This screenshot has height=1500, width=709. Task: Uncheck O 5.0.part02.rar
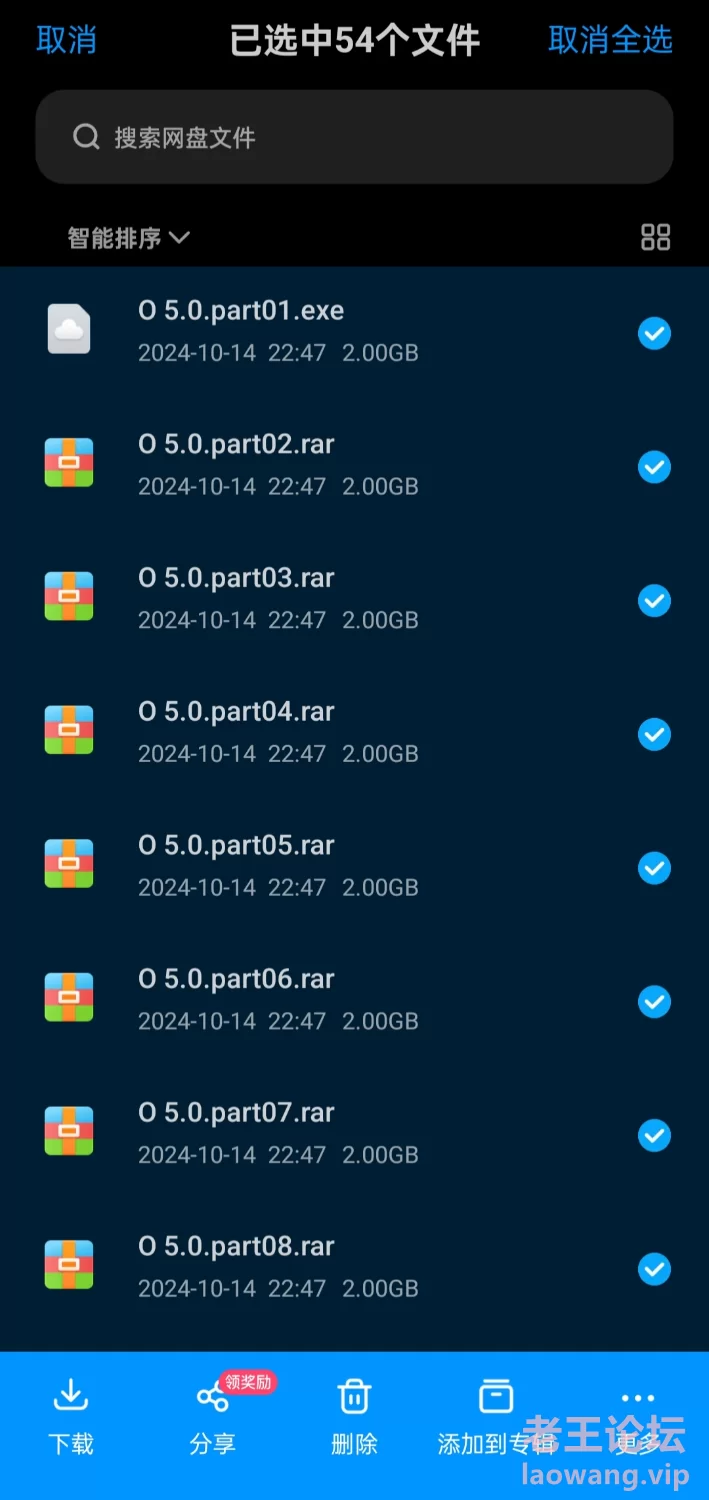click(654, 467)
